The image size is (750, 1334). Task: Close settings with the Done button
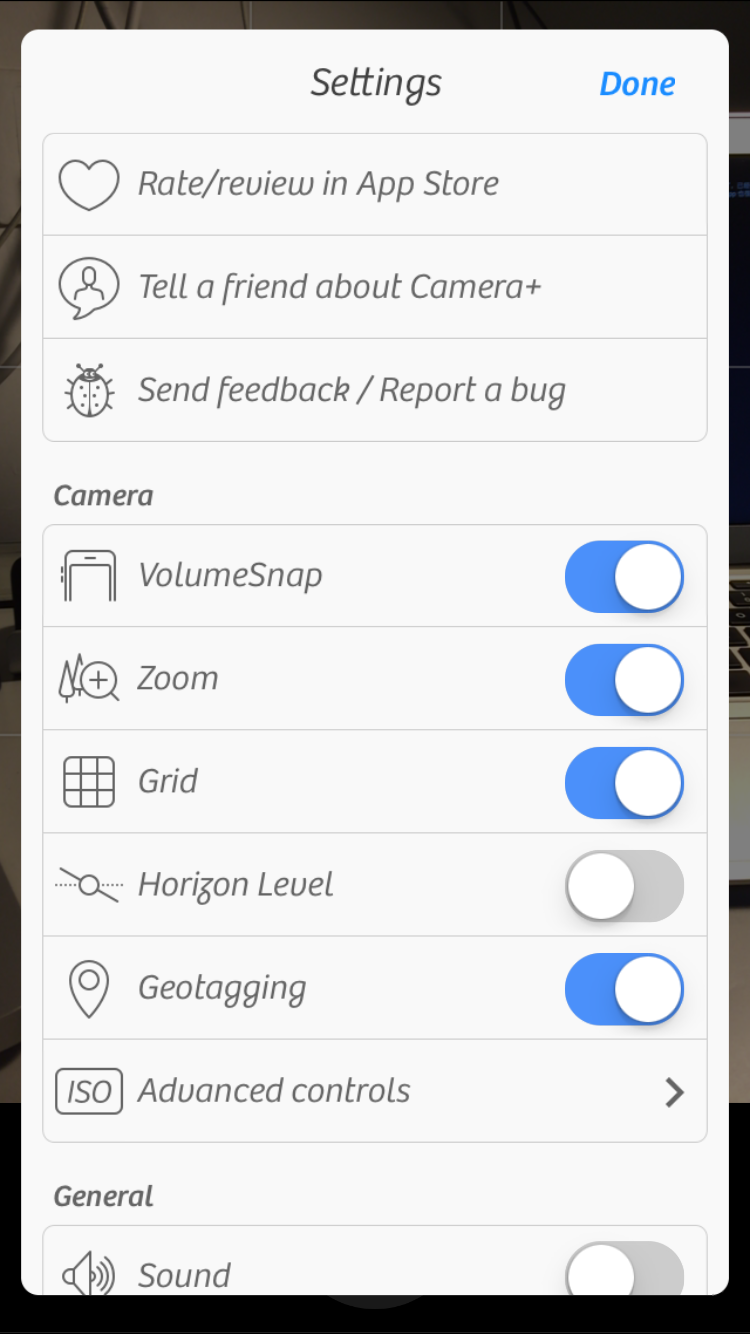pyautogui.click(x=637, y=84)
